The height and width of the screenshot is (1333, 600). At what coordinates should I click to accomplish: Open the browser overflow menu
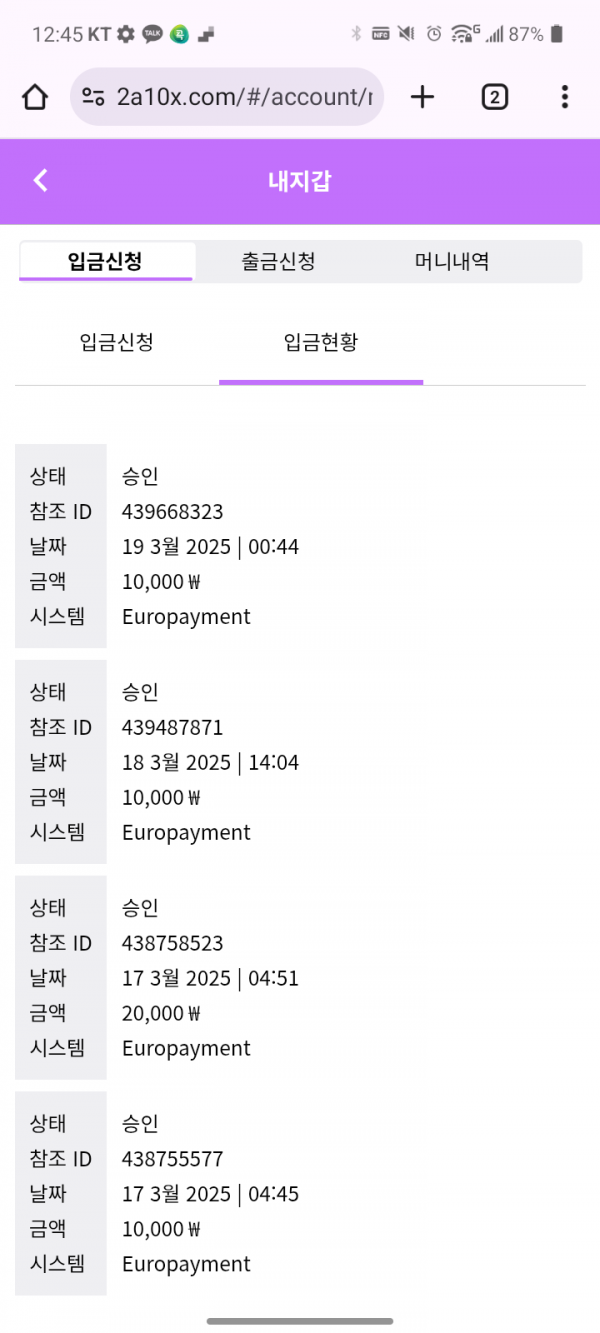(565, 97)
